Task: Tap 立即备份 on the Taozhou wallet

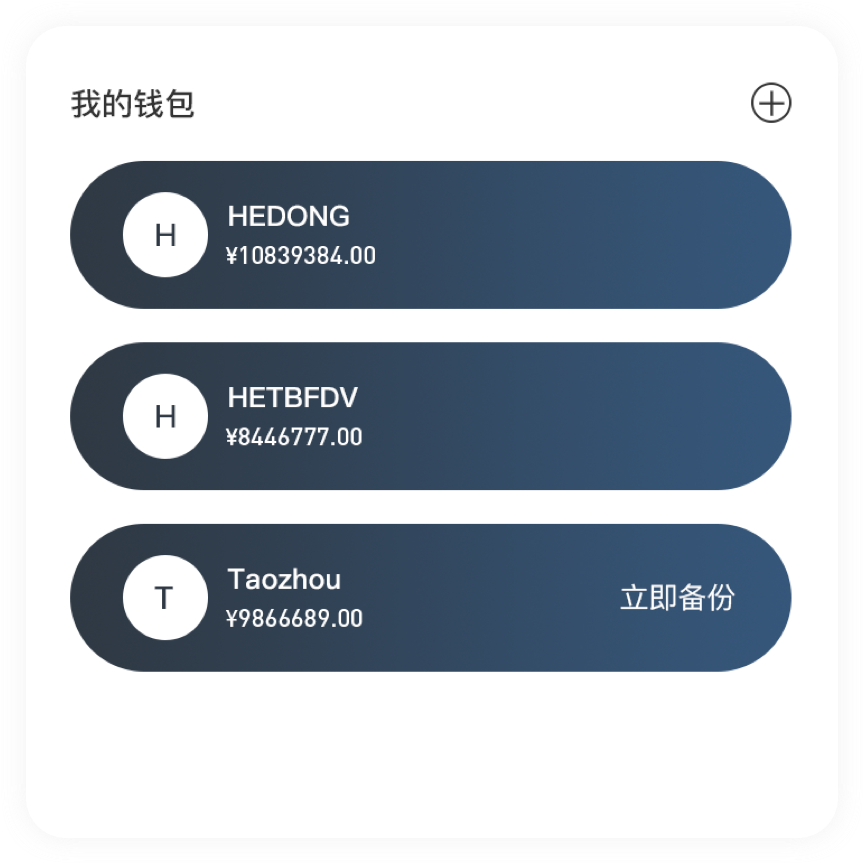Action: point(677,598)
